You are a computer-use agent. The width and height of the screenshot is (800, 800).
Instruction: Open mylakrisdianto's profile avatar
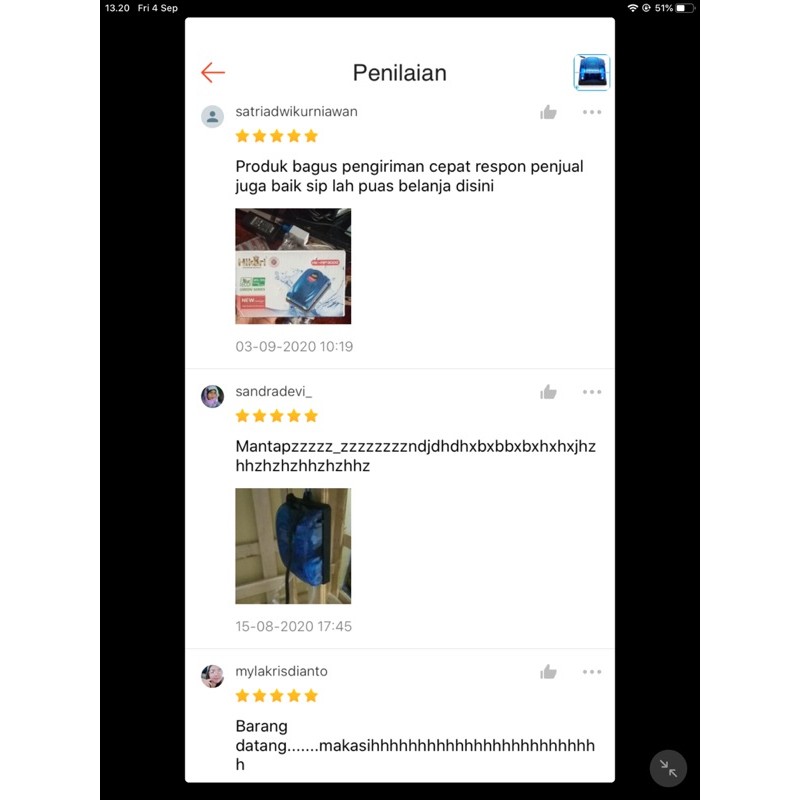213,676
